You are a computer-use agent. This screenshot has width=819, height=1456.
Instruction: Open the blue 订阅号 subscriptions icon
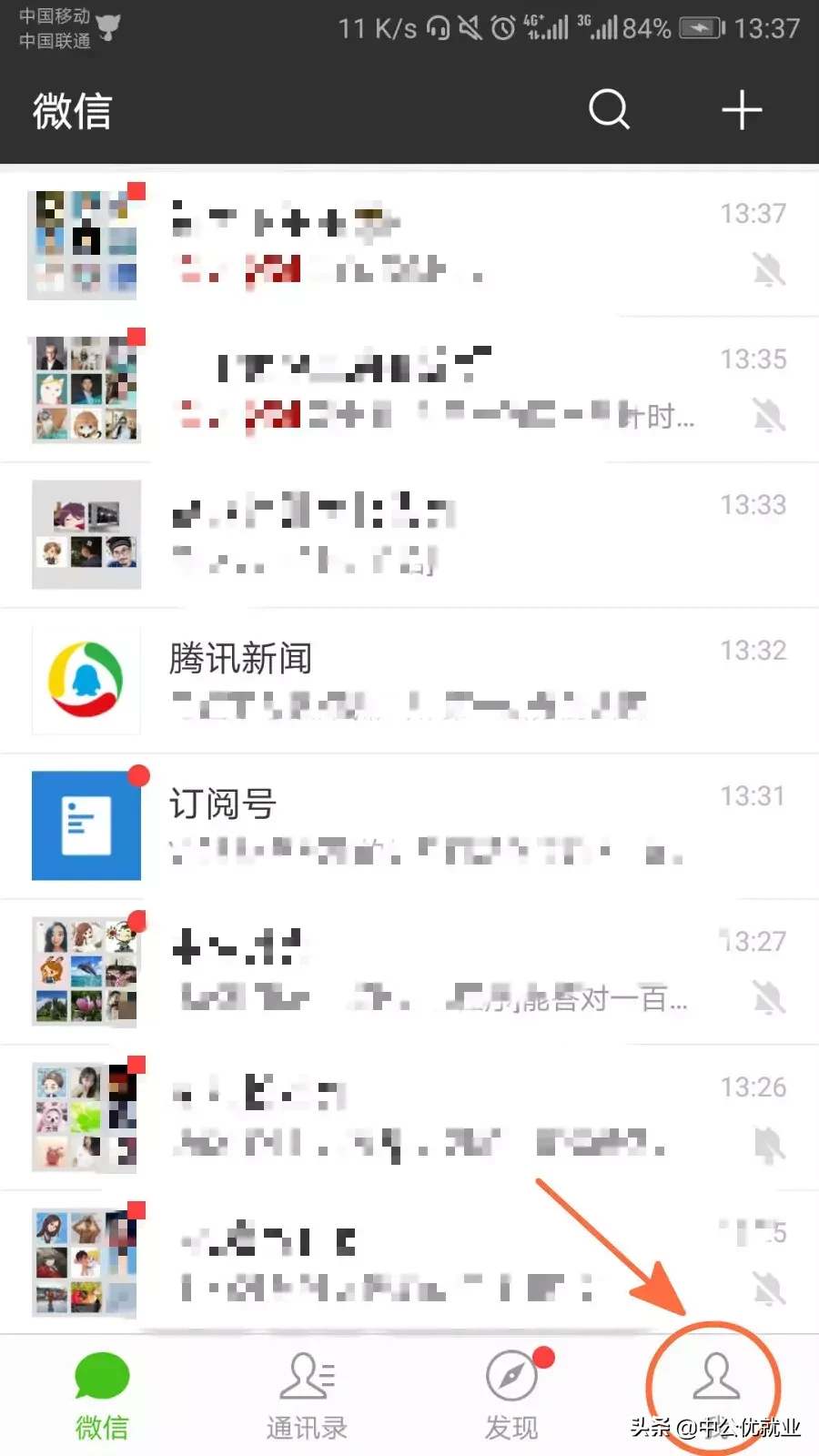[x=86, y=825]
